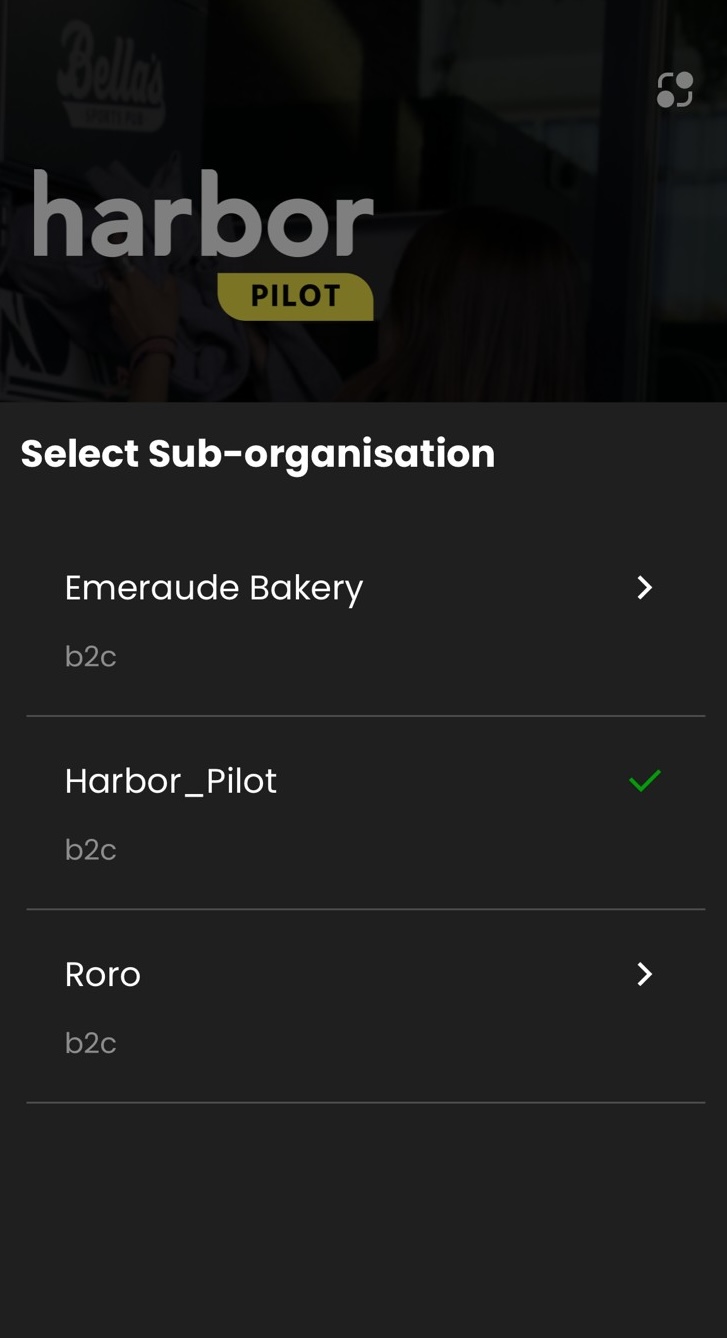The width and height of the screenshot is (727, 1338).
Task: Select the Emeraude Bakery sub-organisation
Action: (364, 619)
